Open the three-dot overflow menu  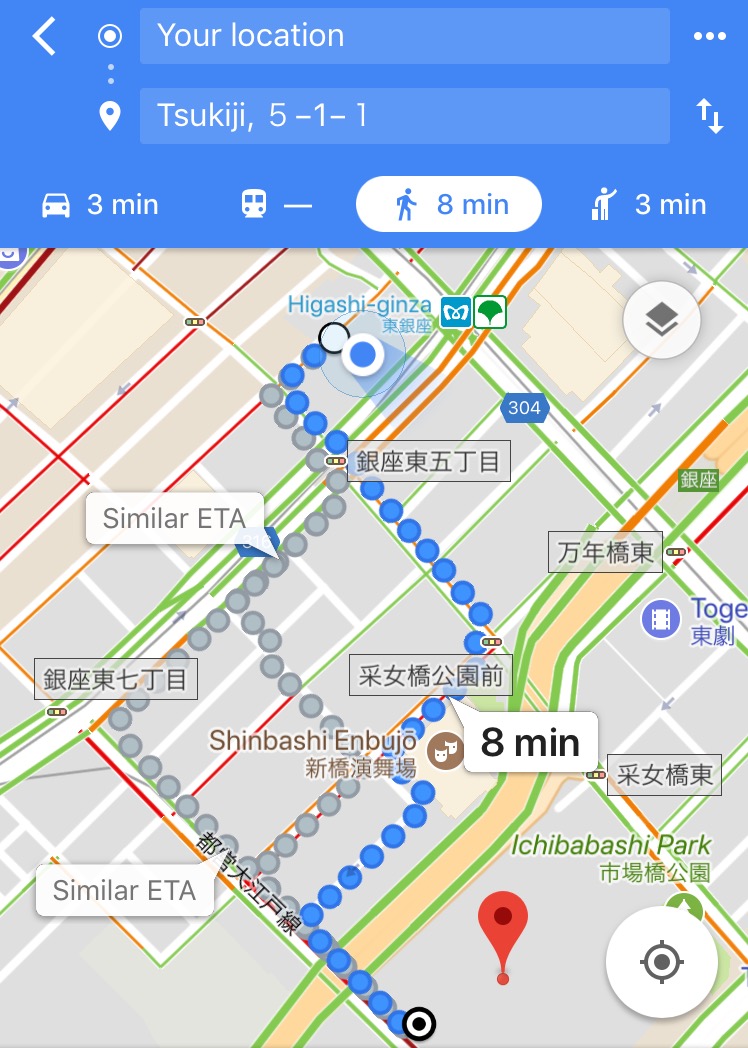(x=709, y=37)
